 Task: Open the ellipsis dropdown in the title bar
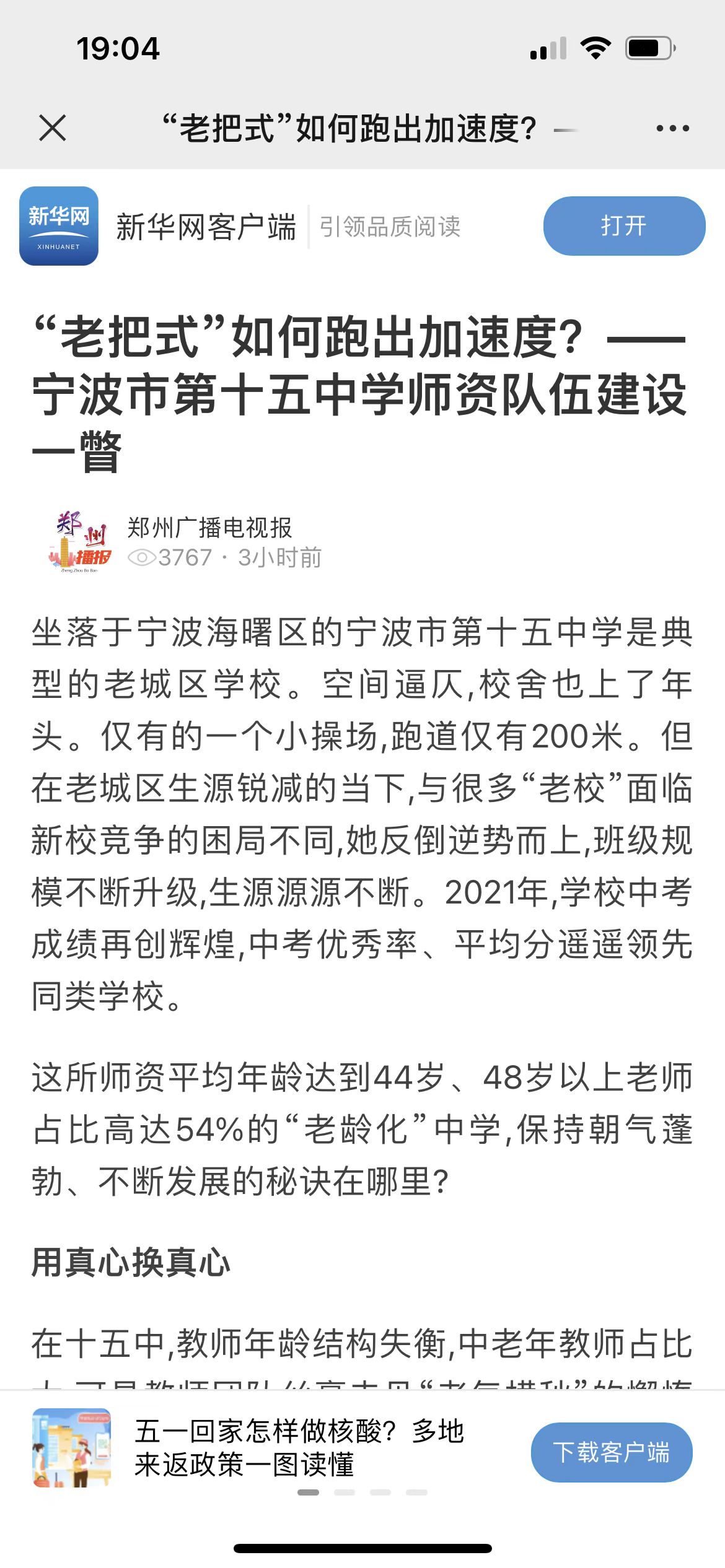pyautogui.click(x=670, y=127)
